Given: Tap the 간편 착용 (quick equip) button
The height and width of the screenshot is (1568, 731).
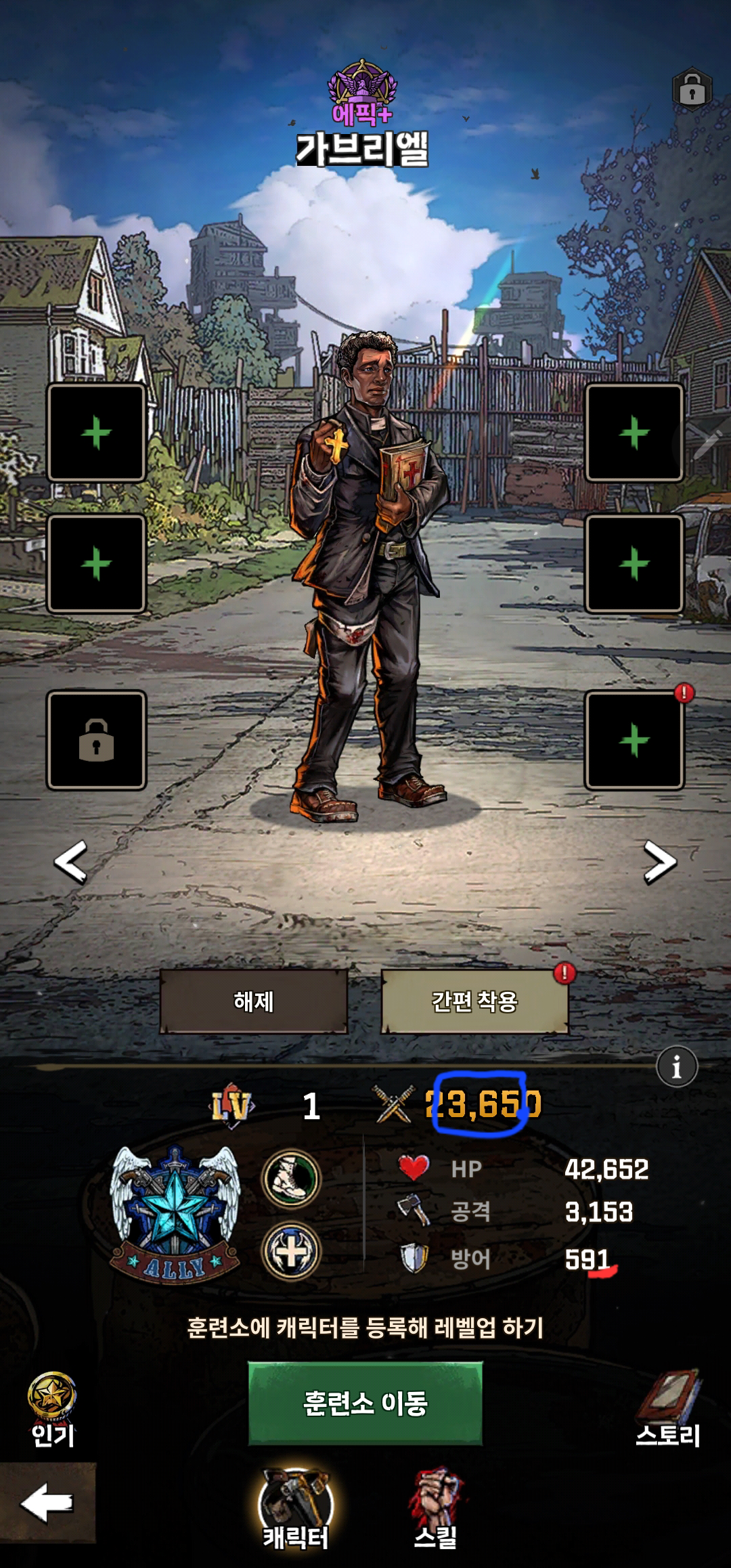Looking at the screenshot, I should click(x=474, y=1001).
